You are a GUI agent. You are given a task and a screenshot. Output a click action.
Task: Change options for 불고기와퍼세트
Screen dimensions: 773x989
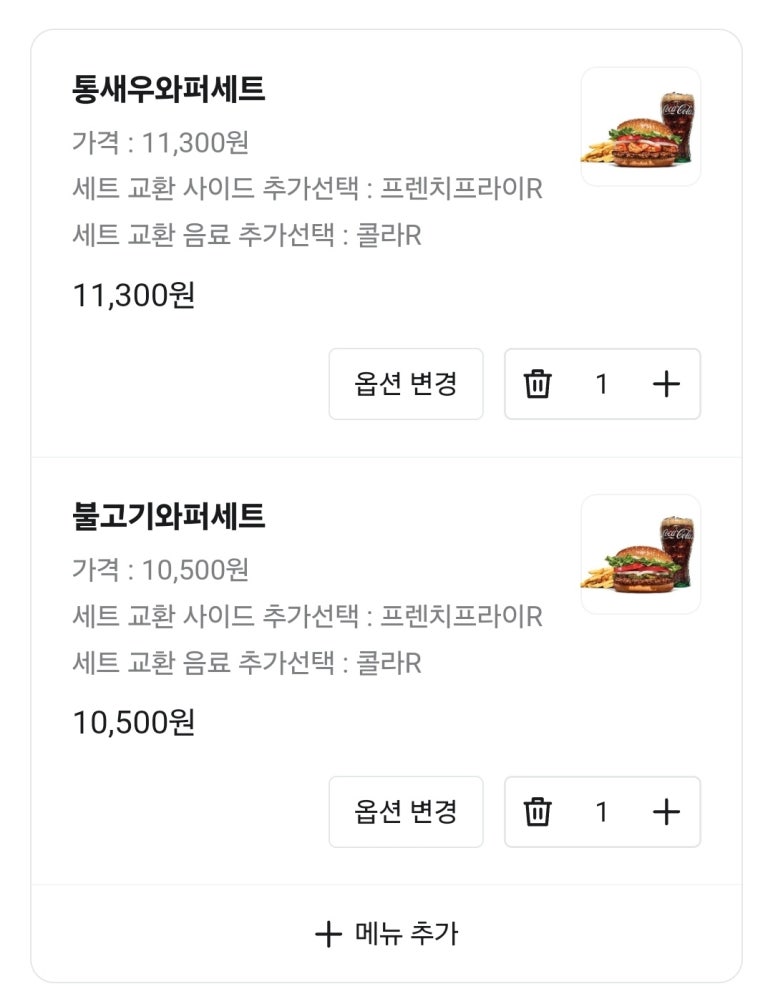coord(405,812)
